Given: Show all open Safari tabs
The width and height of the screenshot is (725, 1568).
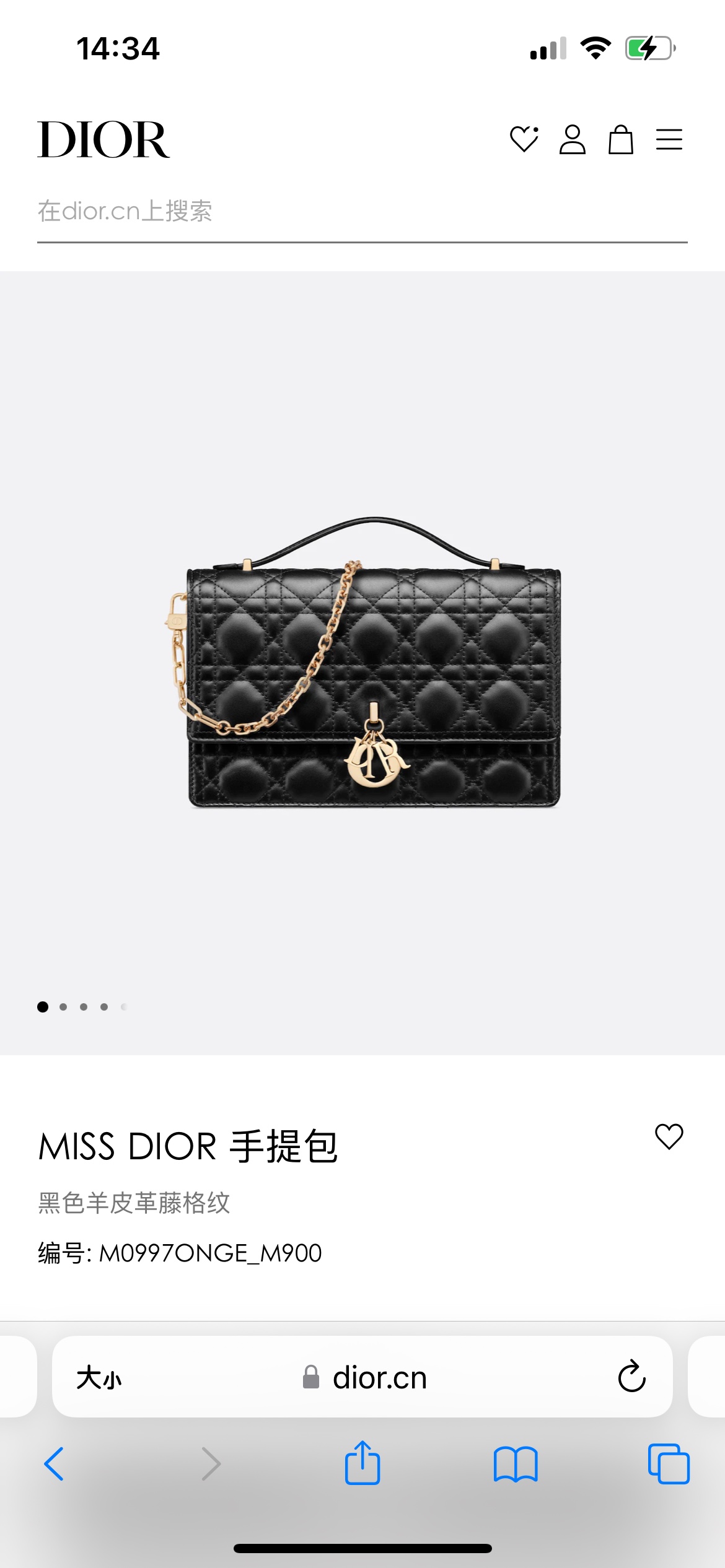Looking at the screenshot, I should [668, 1464].
